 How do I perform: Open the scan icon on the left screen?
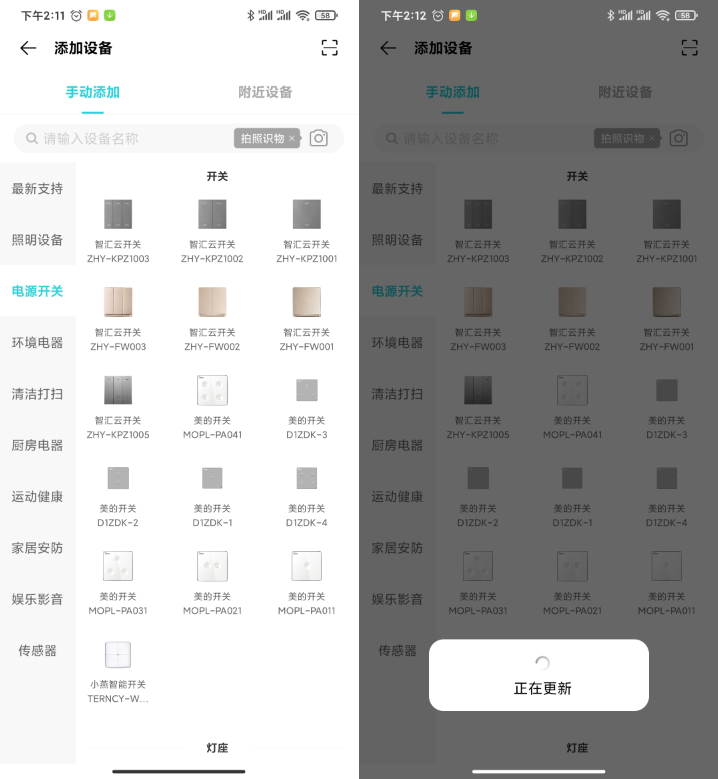point(329,48)
